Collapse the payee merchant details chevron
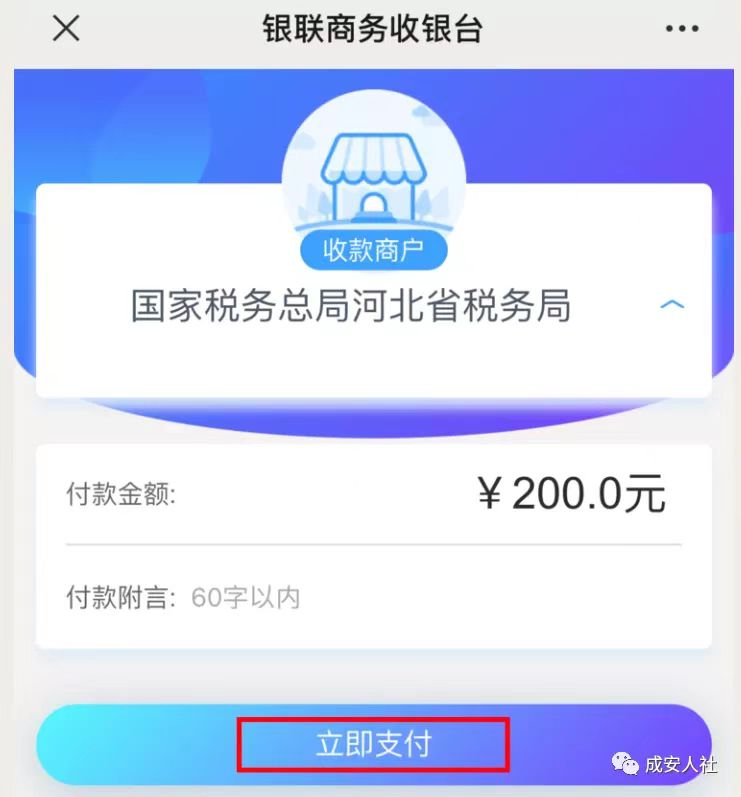741x797 pixels. [673, 304]
